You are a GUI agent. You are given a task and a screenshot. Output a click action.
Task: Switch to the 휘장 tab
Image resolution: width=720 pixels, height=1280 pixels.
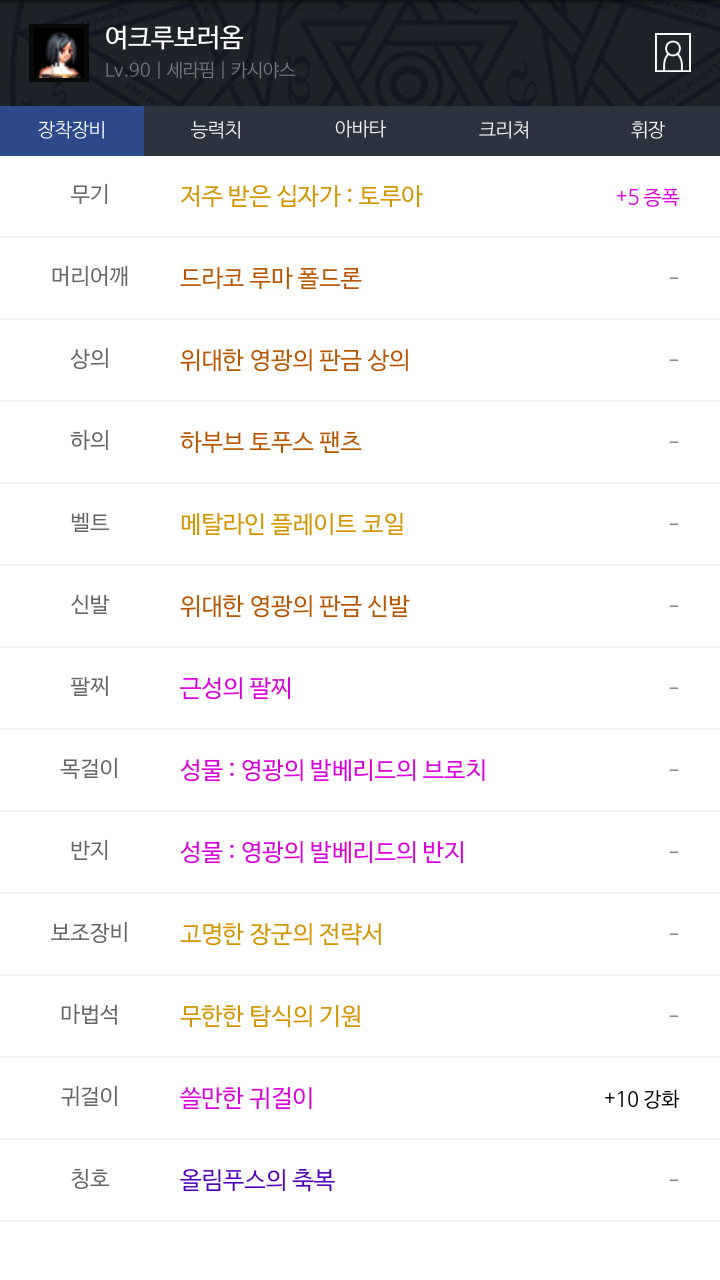[x=648, y=130]
